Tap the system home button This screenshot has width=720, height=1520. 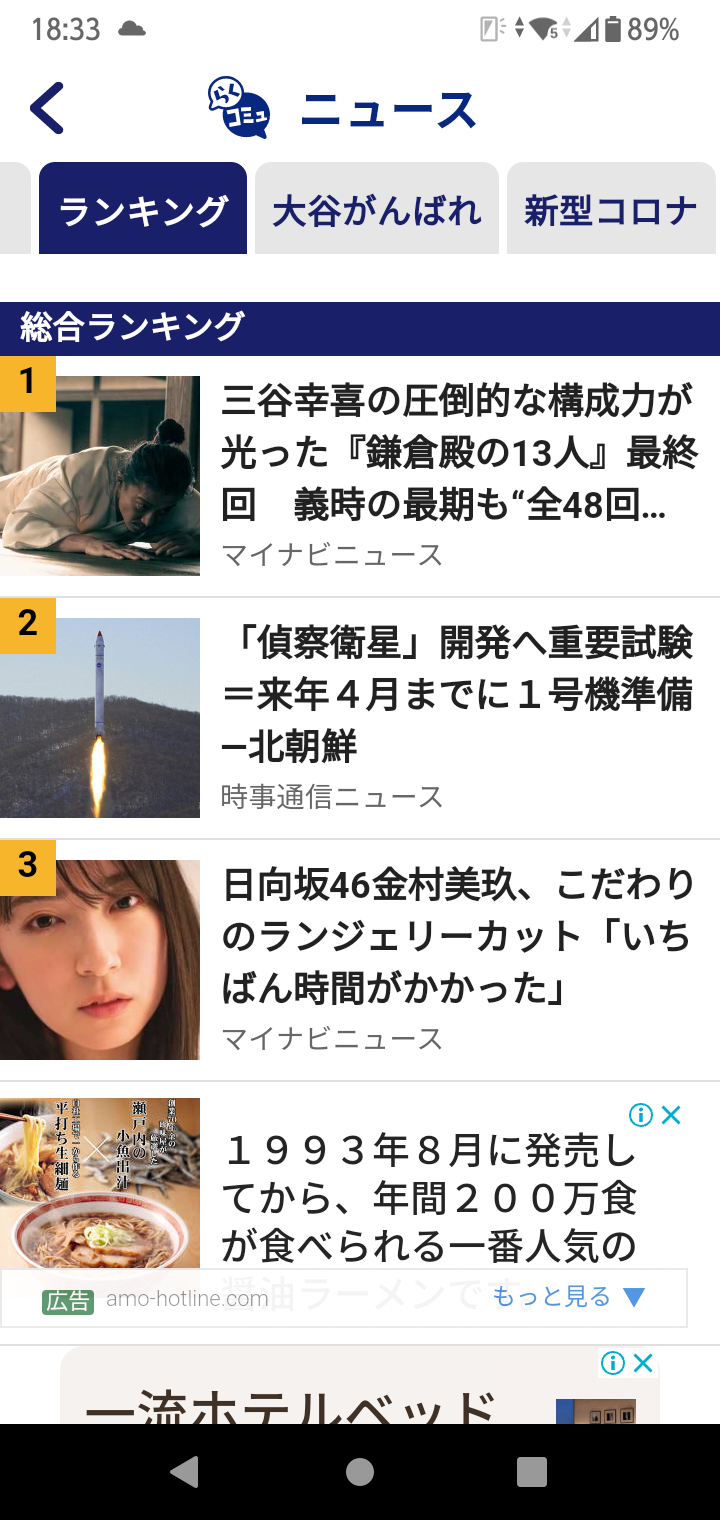(x=360, y=1471)
